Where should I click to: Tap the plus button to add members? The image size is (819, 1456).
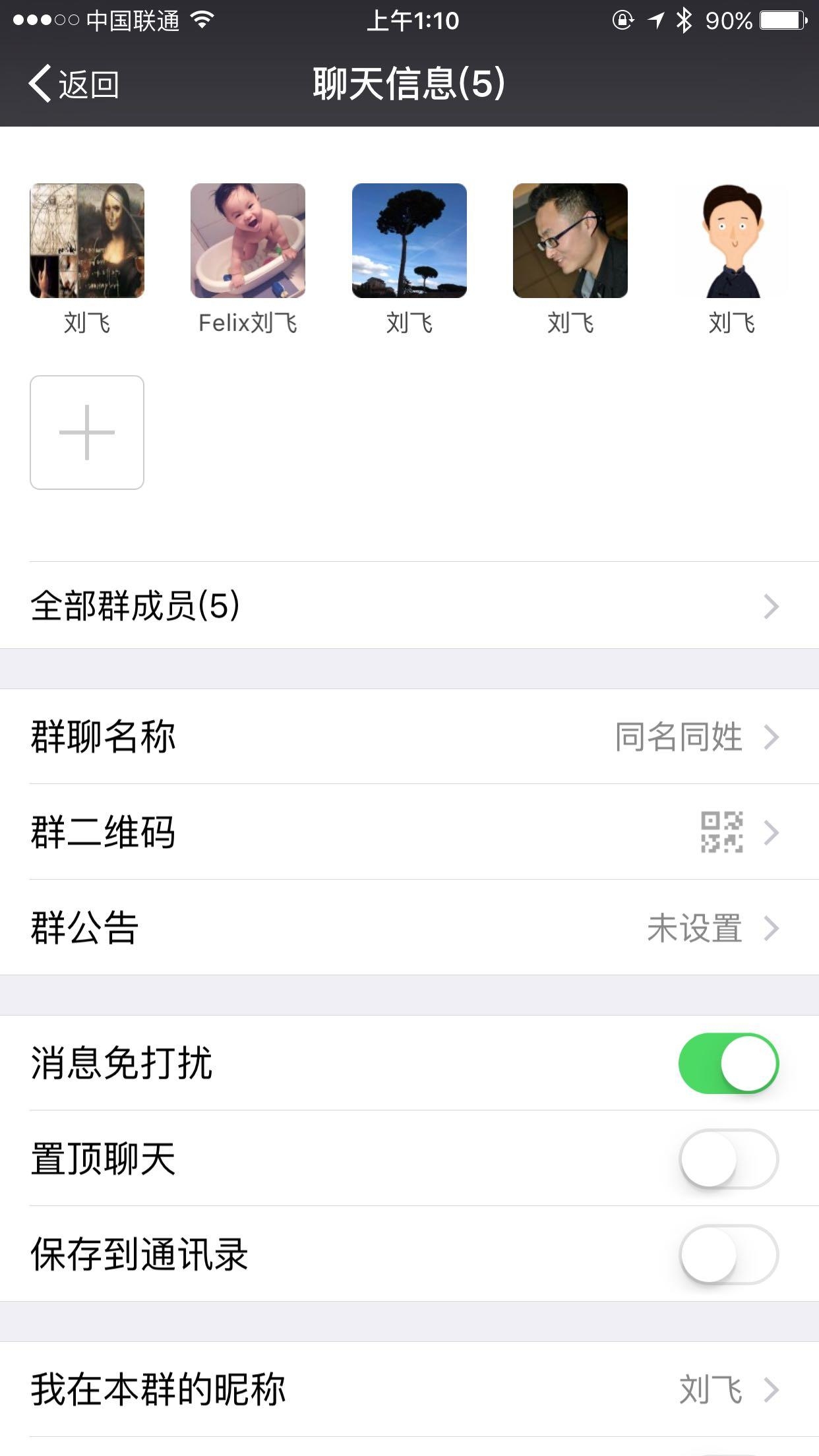tap(87, 433)
